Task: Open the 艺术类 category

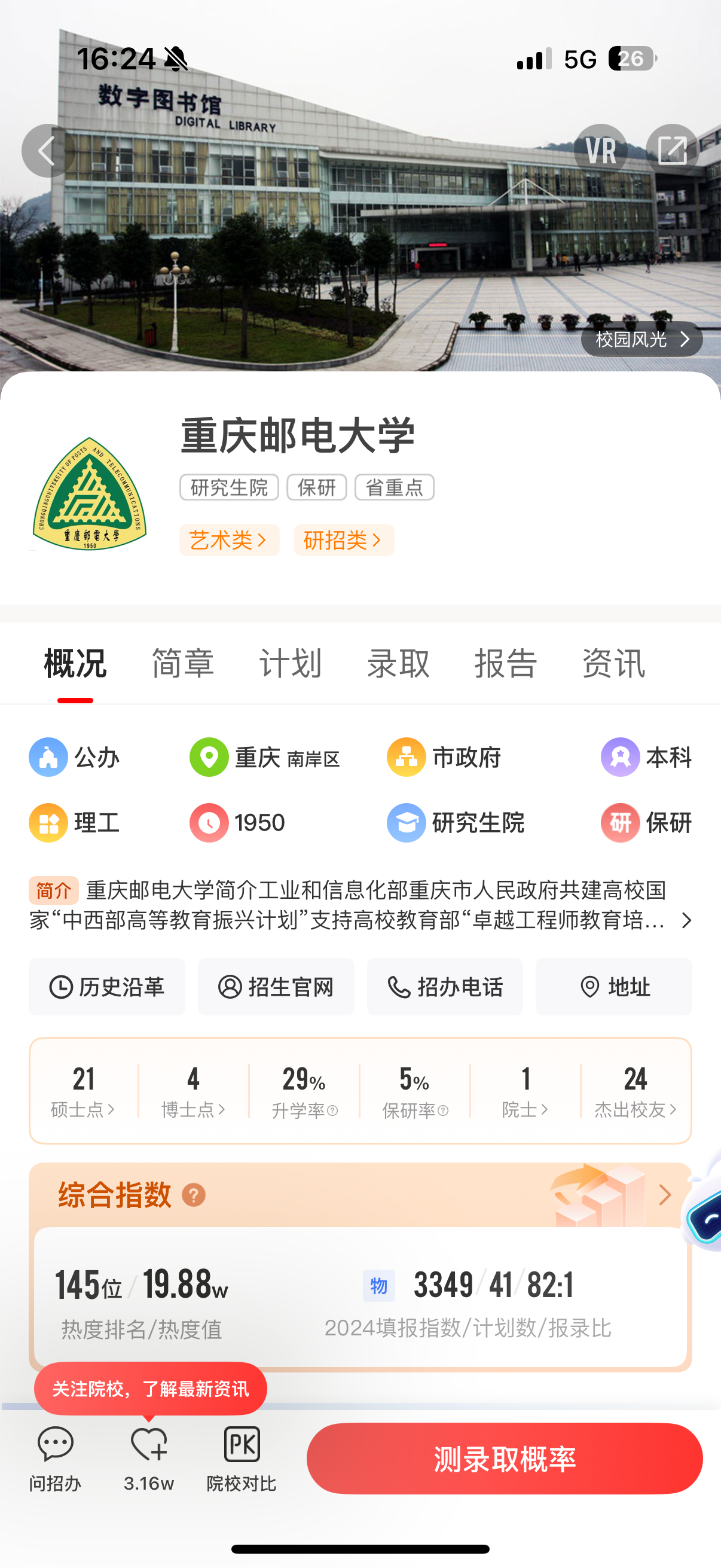Action: (x=229, y=540)
